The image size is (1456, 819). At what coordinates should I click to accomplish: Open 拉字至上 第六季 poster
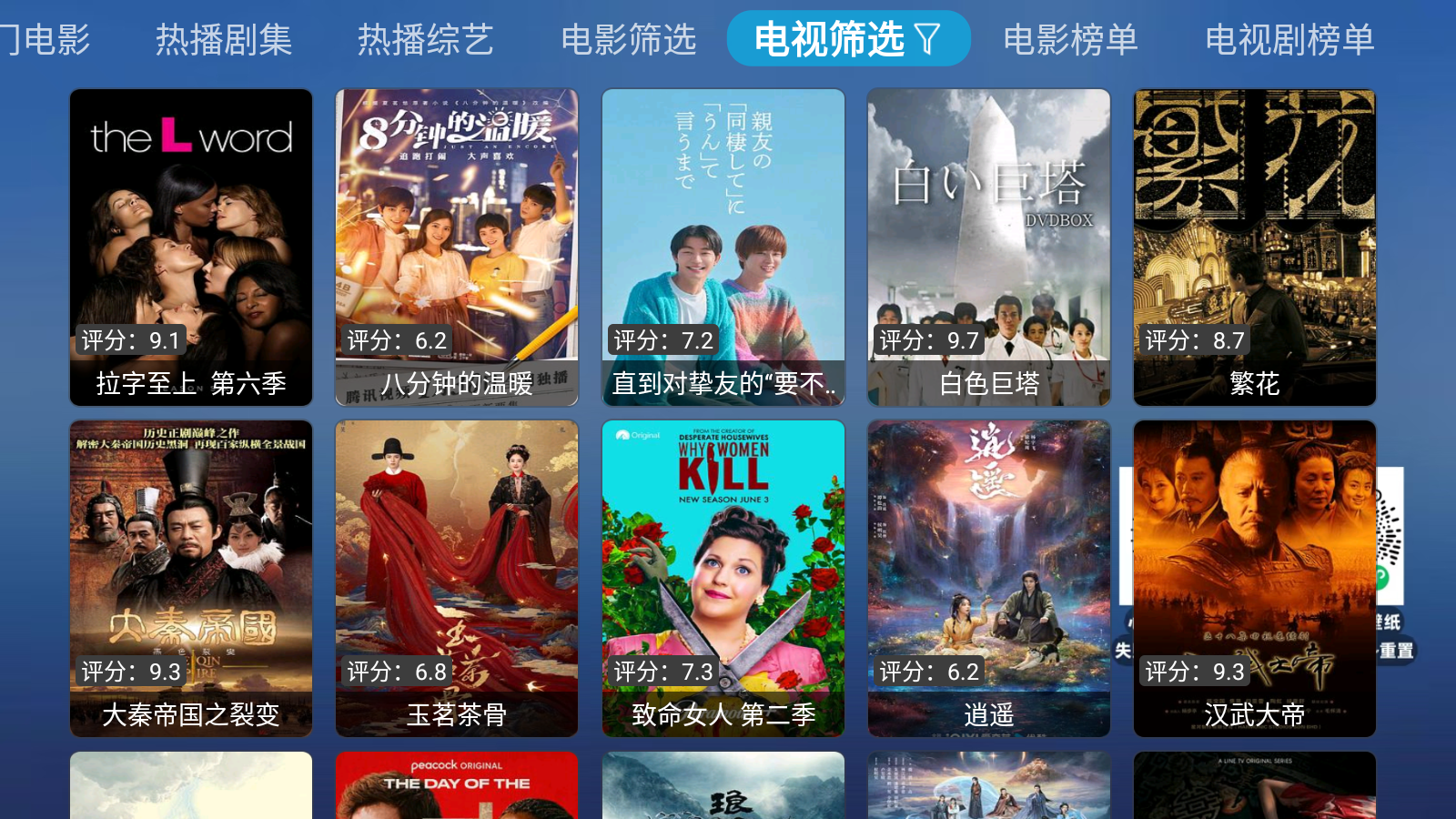click(x=191, y=247)
